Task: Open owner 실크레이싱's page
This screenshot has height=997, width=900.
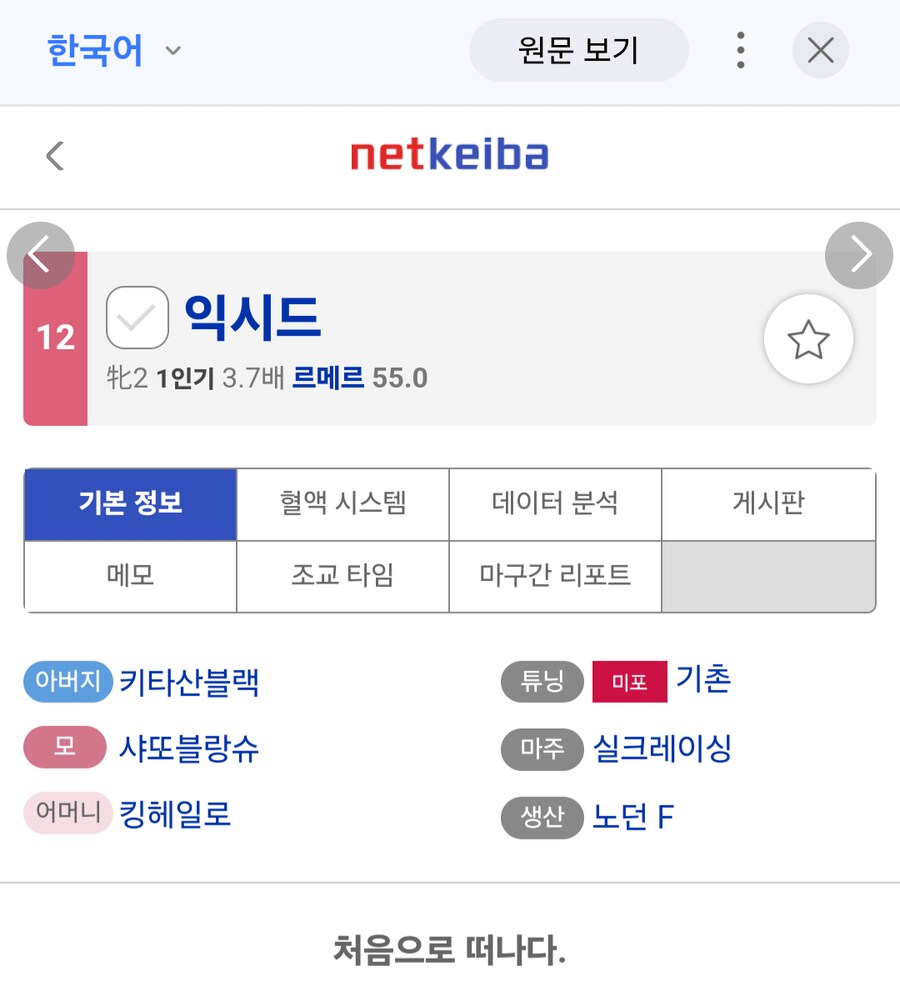Action: [x=662, y=748]
